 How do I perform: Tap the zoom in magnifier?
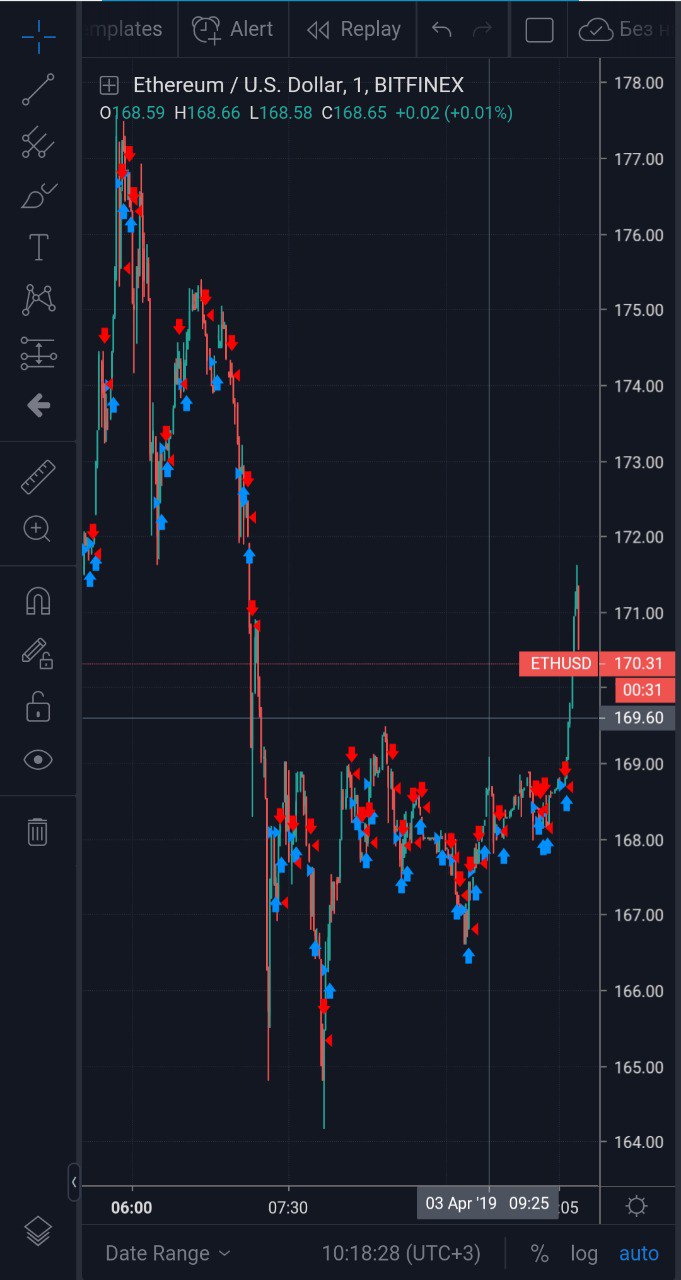coord(38,529)
